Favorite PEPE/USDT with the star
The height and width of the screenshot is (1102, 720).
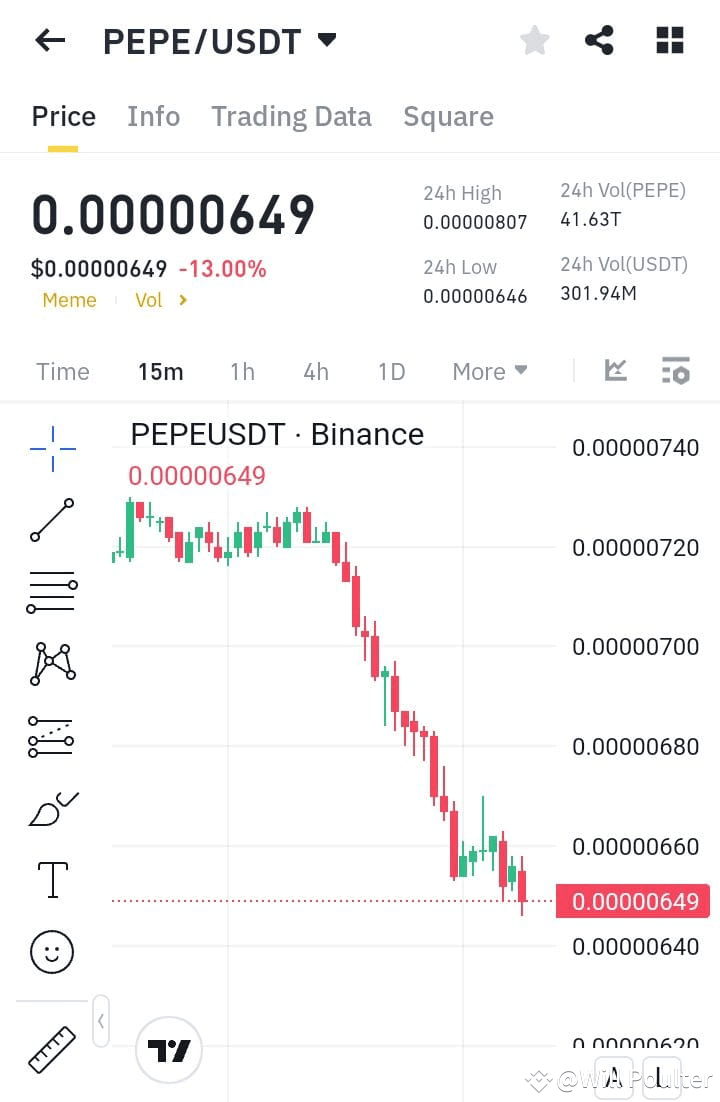pyautogui.click(x=534, y=40)
